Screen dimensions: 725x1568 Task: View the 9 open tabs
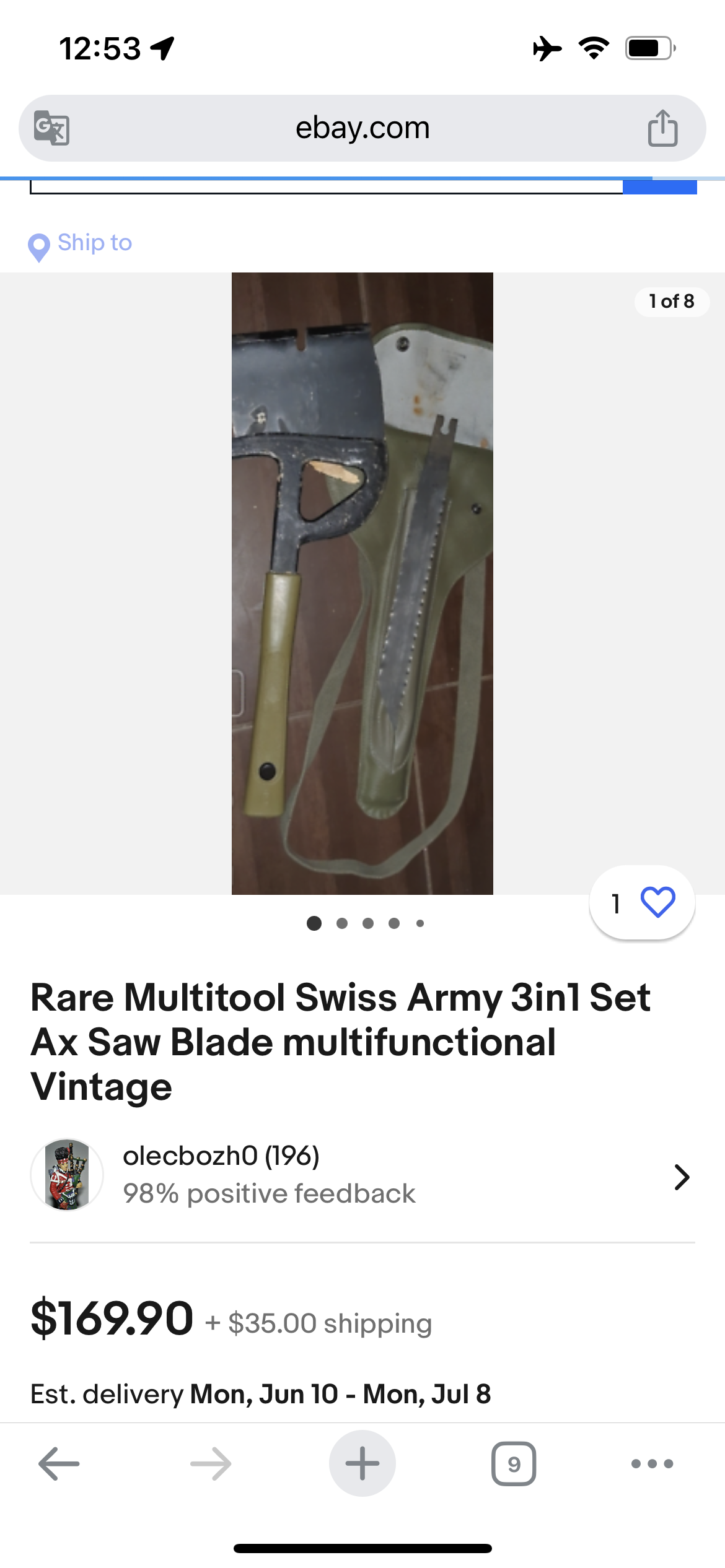(514, 1463)
